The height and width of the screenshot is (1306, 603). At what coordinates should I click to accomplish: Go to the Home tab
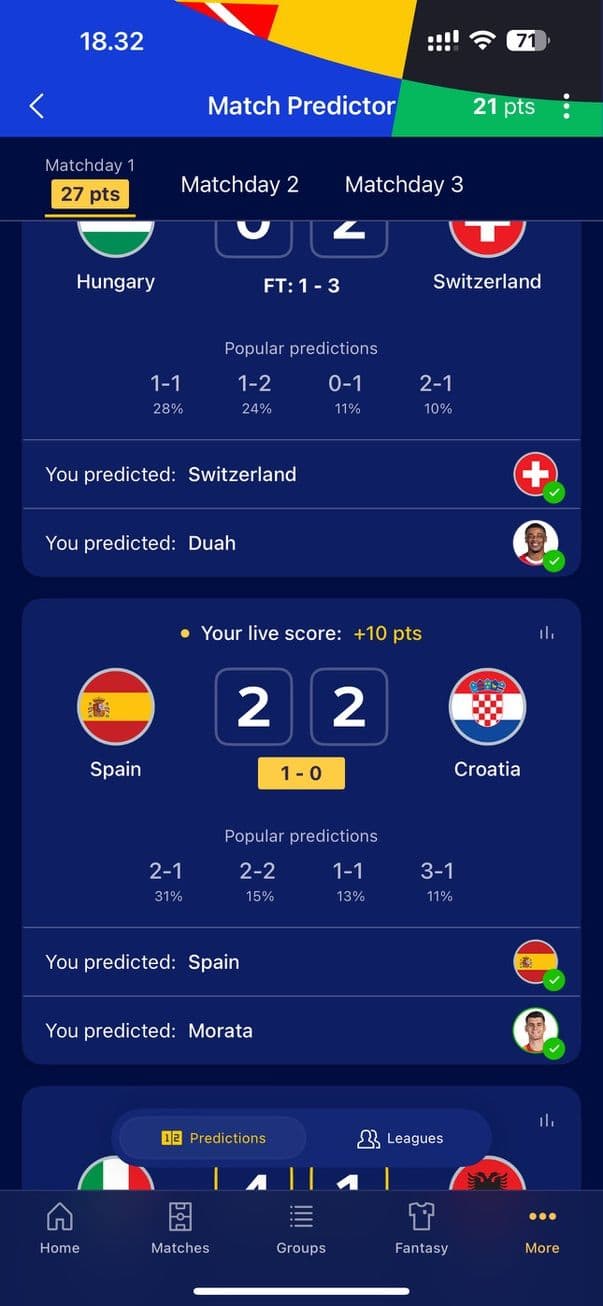point(60,1229)
